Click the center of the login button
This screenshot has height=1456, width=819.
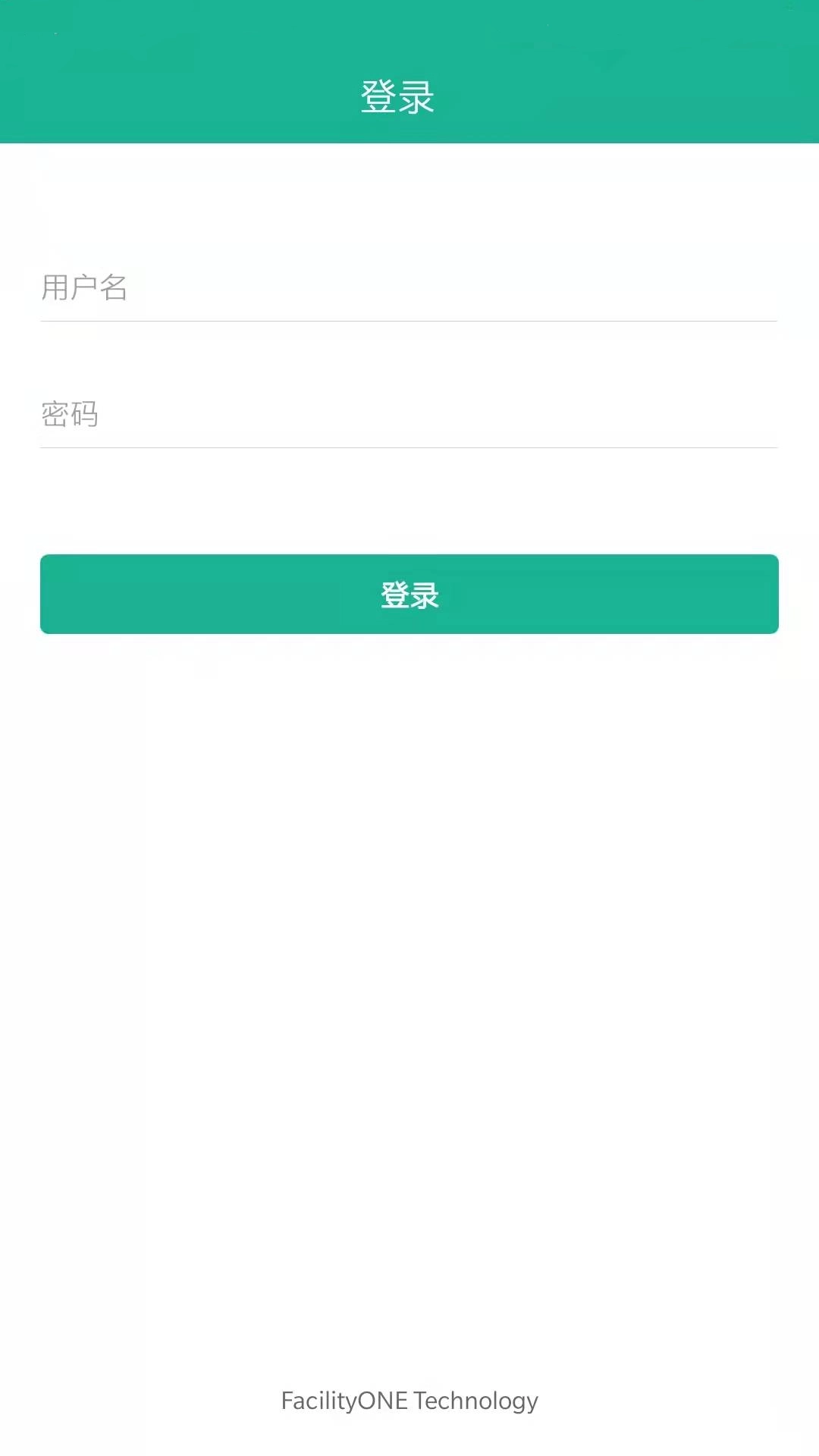[409, 594]
